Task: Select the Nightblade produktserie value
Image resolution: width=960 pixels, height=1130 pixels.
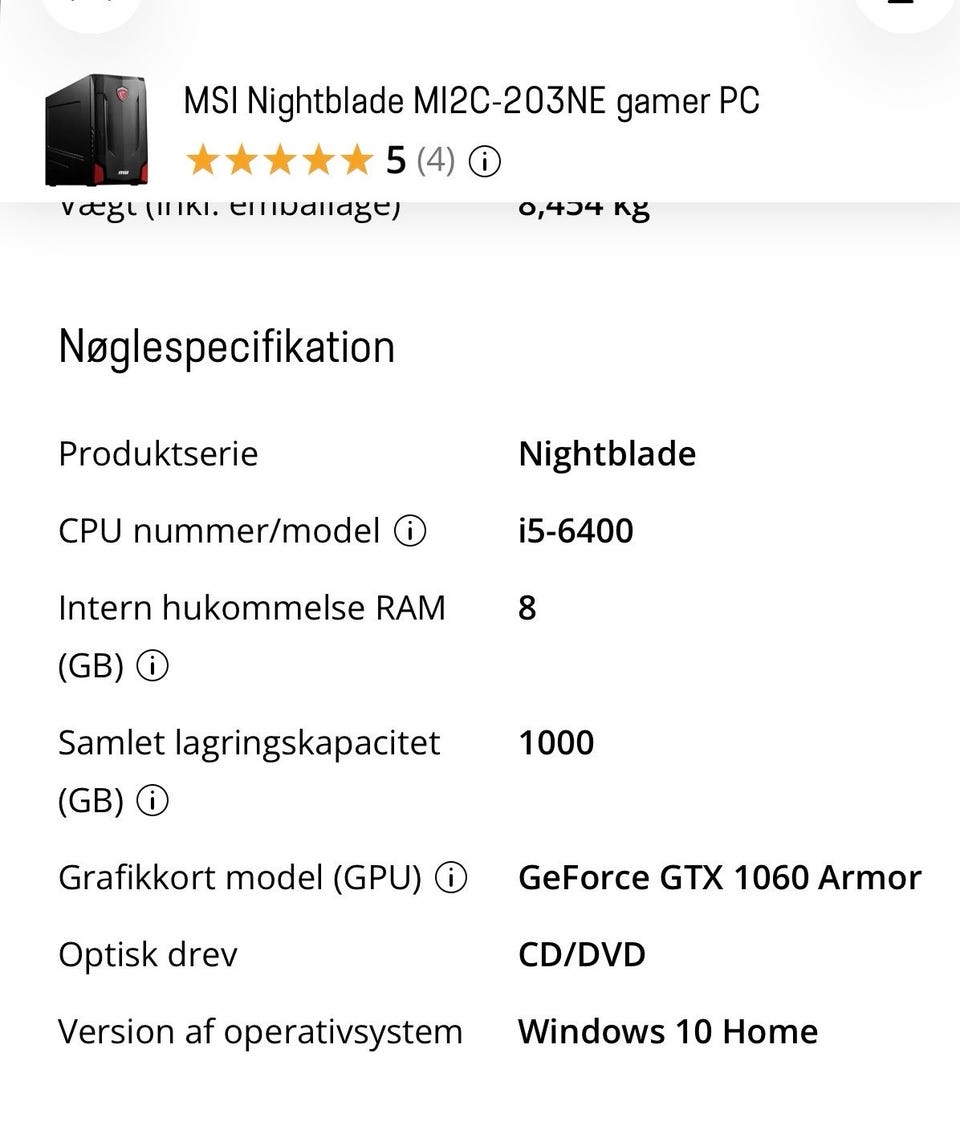Action: point(606,453)
